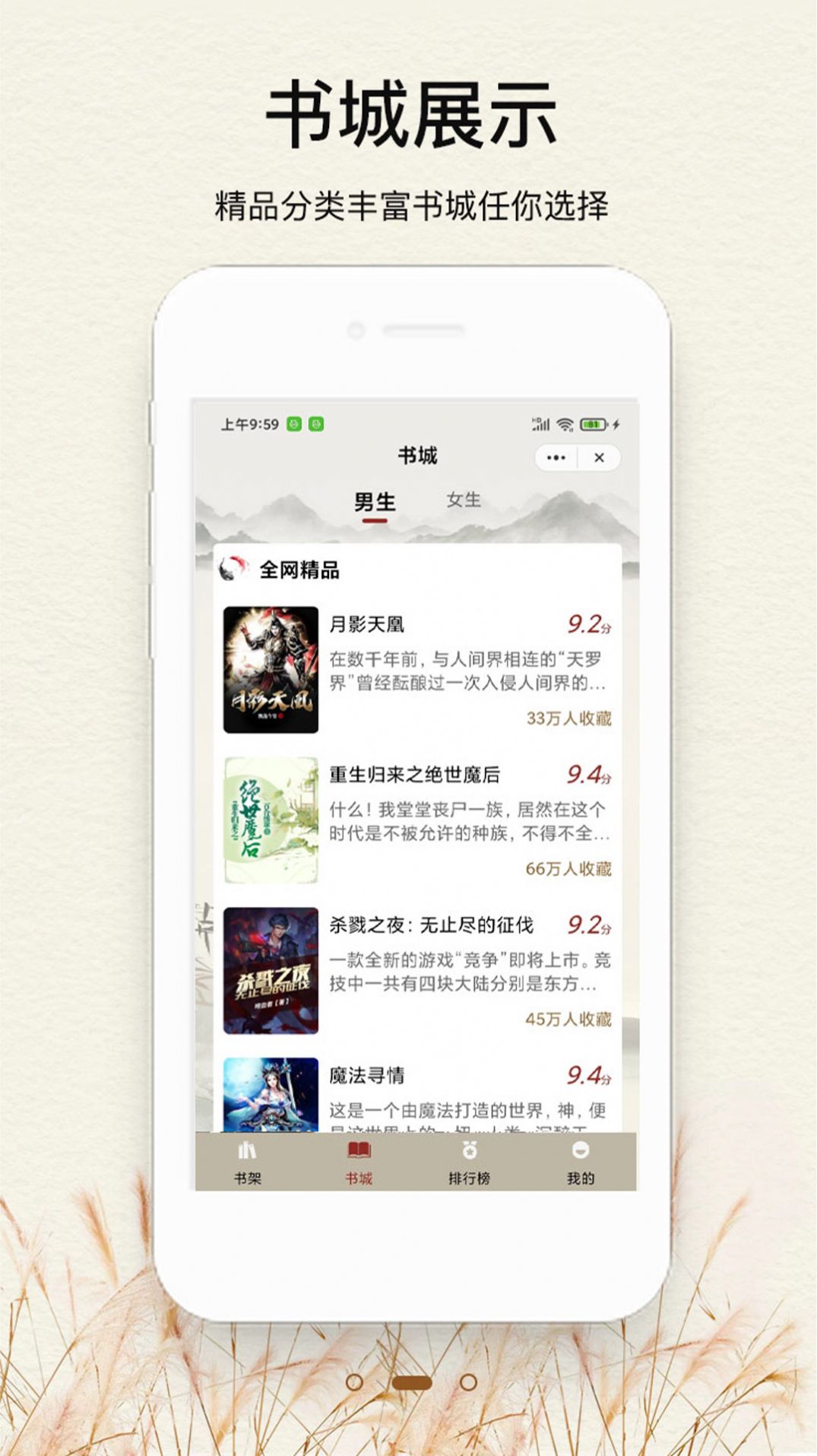
Task: Tap the HD signal icon in the status bar
Action: 543,423
